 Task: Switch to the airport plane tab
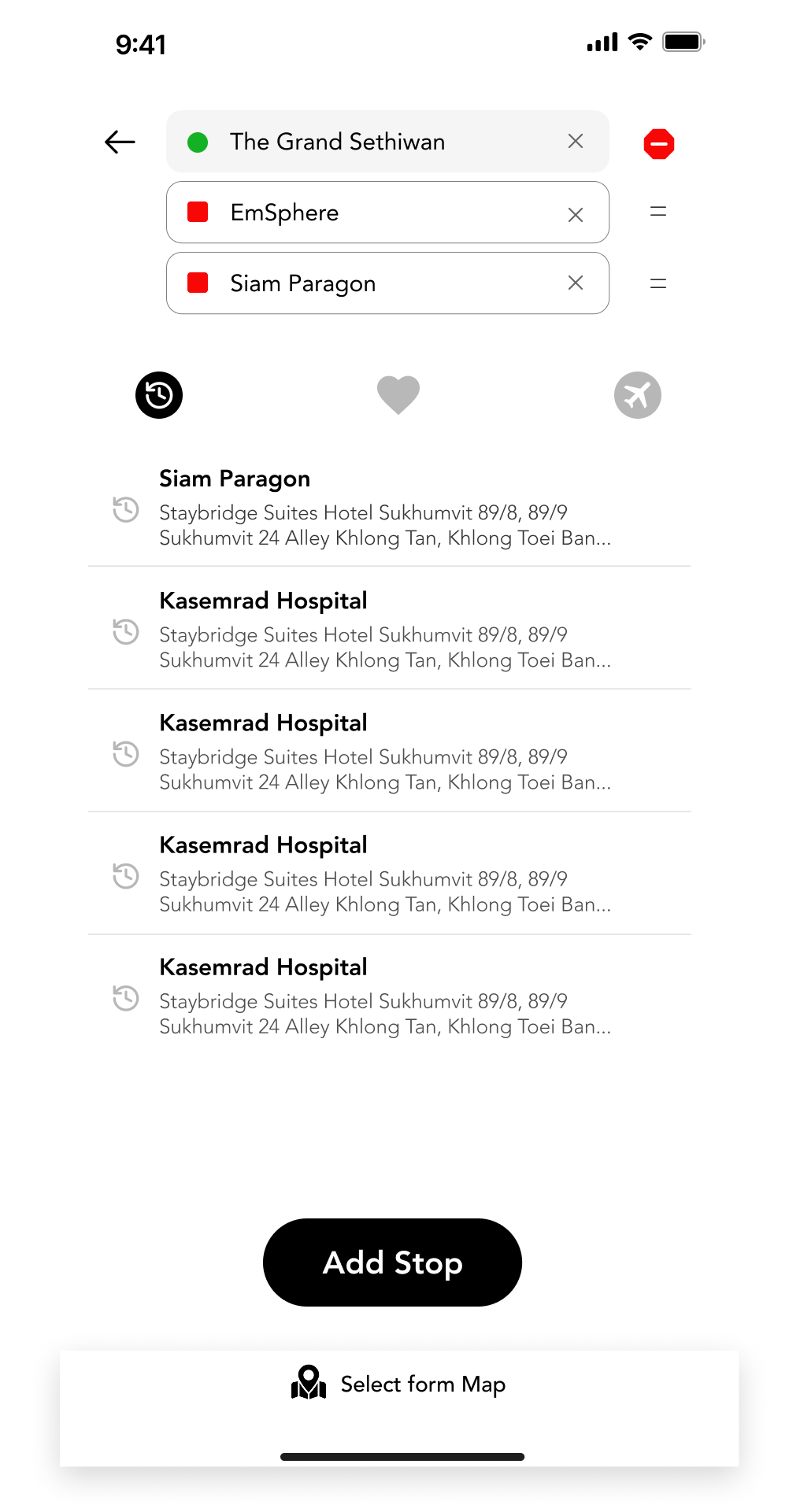pyautogui.click(x=637, y=395)
